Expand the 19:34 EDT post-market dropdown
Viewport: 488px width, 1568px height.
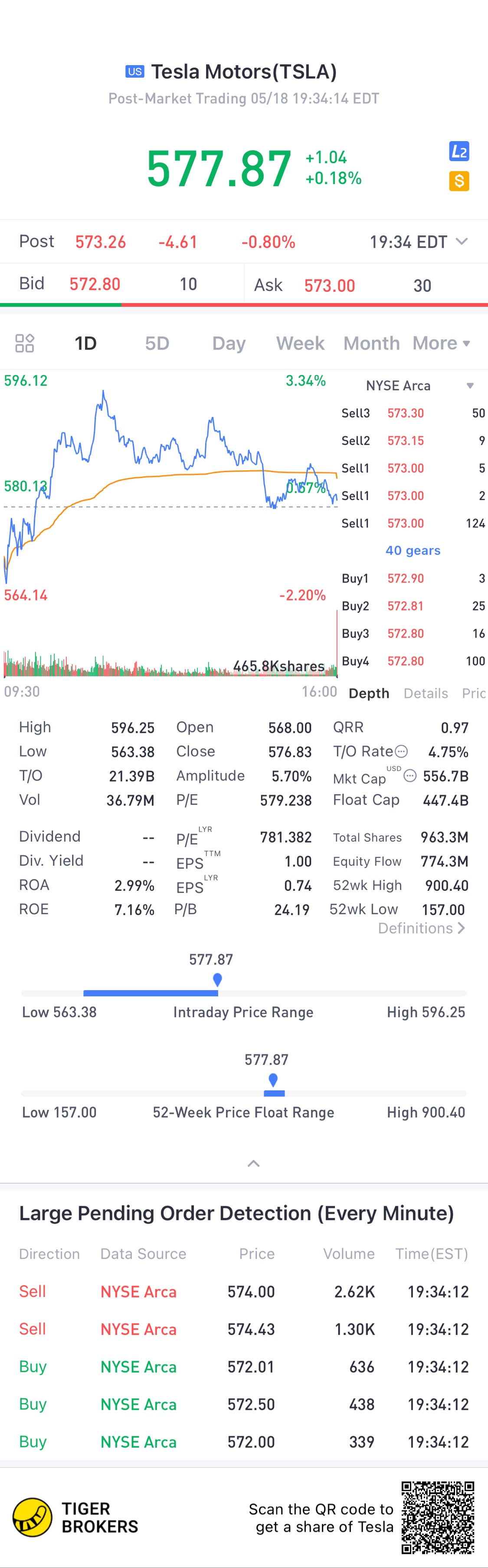point(462,242)
